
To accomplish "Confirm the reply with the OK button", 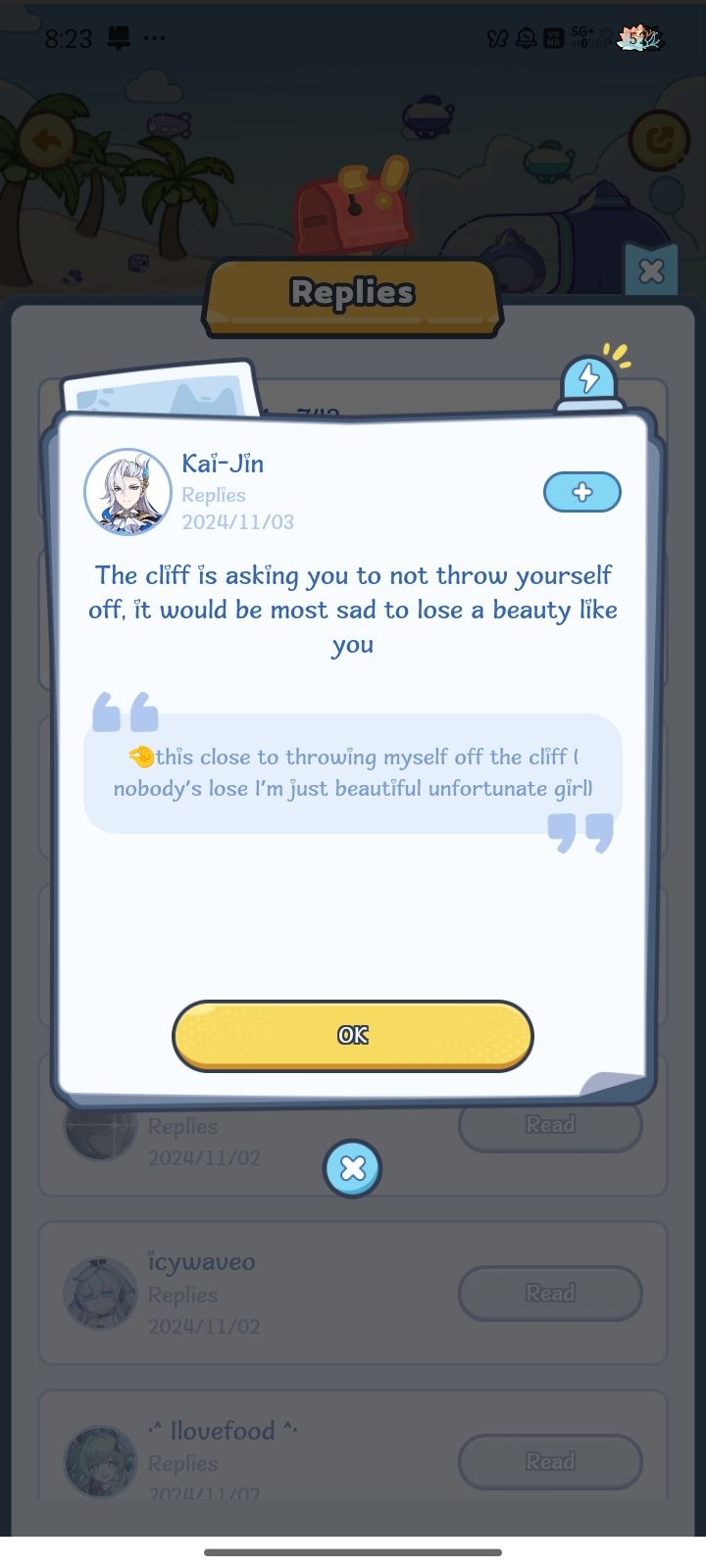I will pos(353,1035).
